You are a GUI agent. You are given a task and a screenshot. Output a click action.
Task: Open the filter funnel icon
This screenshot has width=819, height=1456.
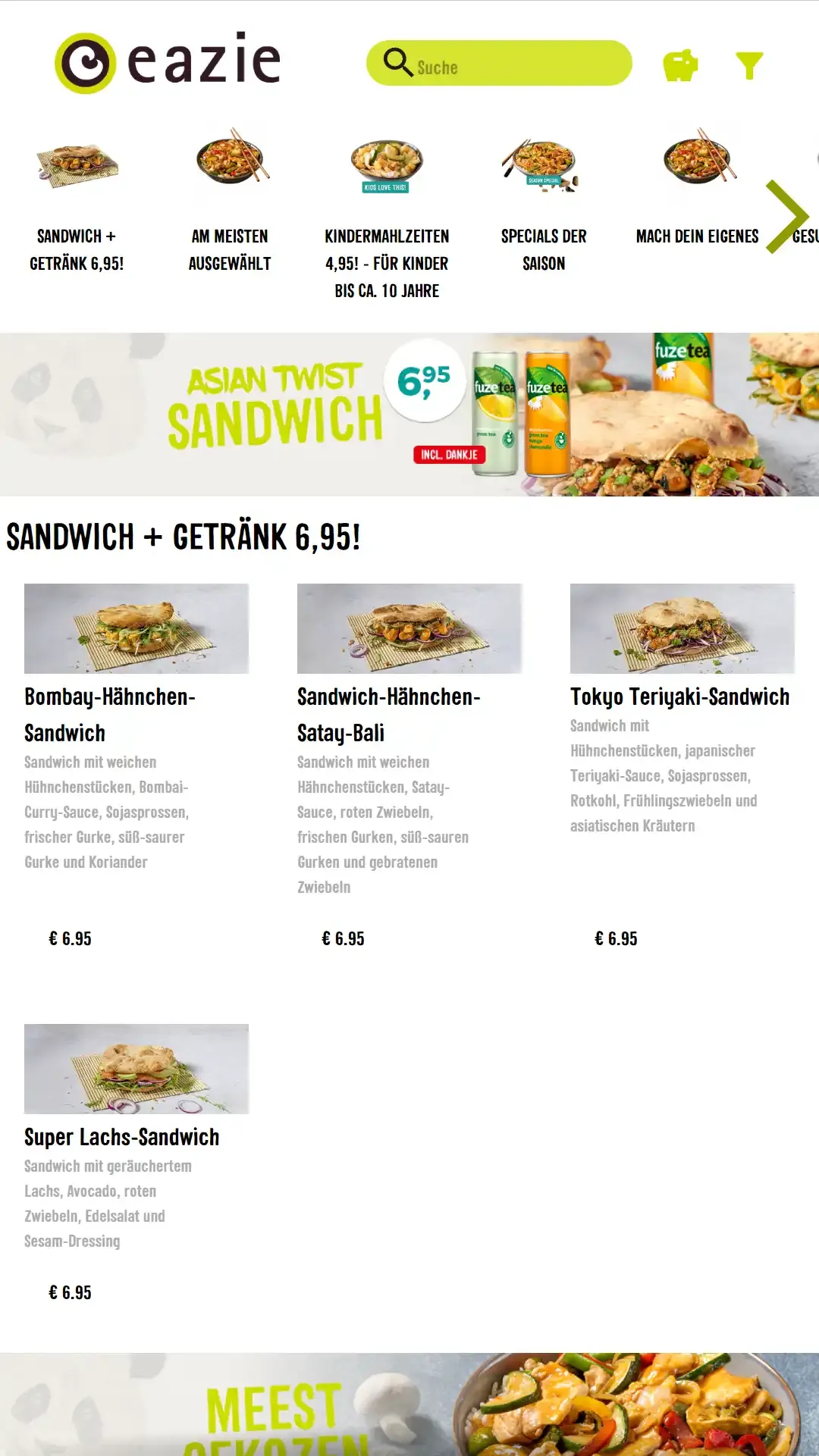point(749,65)
